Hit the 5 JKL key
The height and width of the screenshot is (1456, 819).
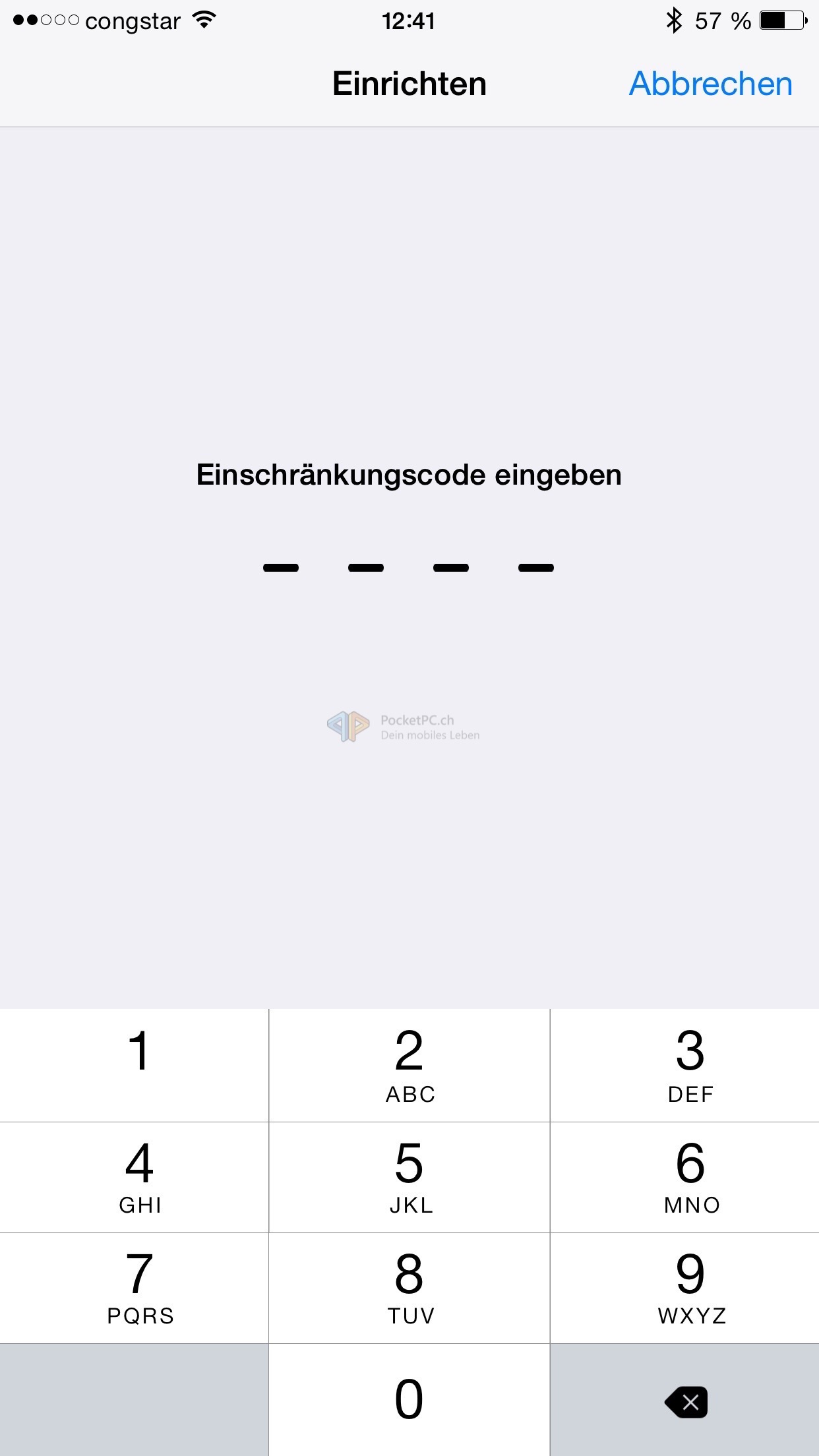[x=409, y=1177]
